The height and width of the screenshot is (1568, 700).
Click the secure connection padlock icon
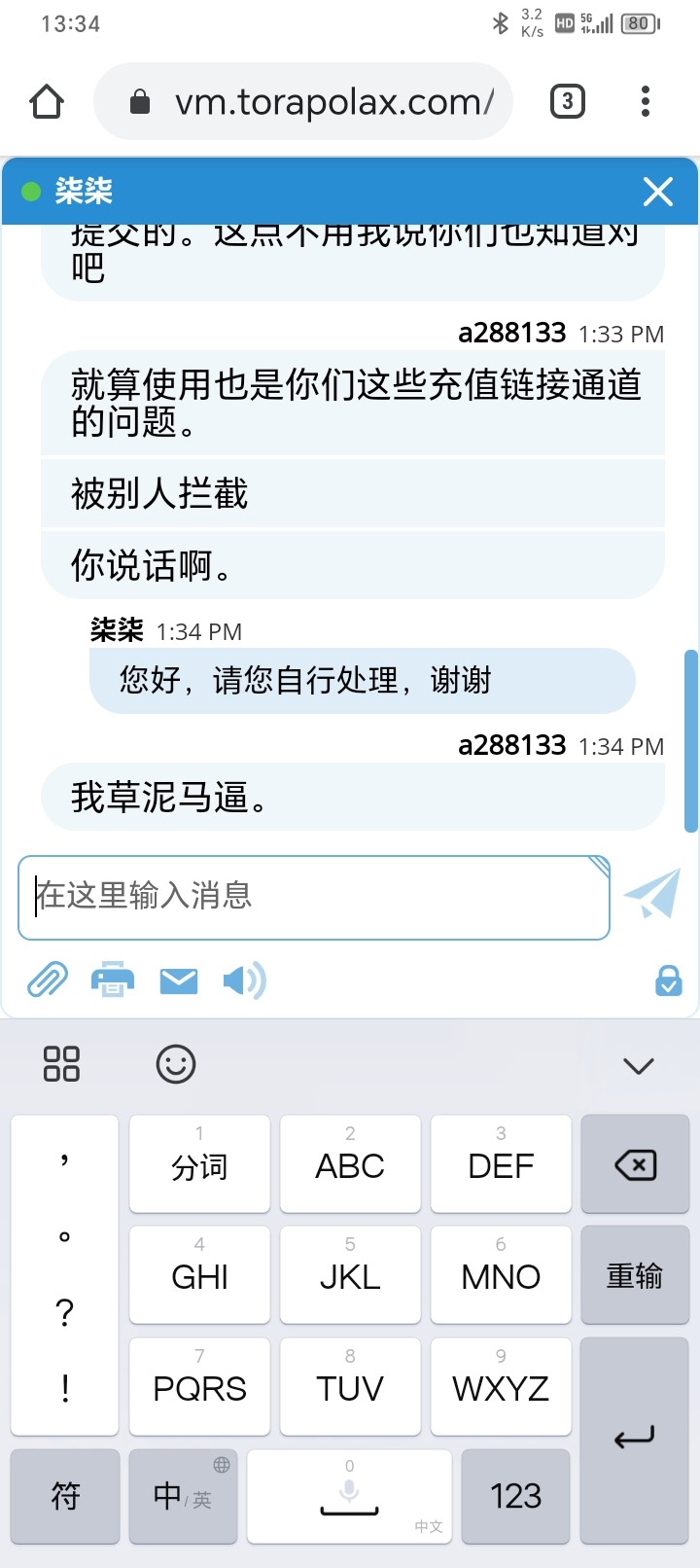(667, 982)
